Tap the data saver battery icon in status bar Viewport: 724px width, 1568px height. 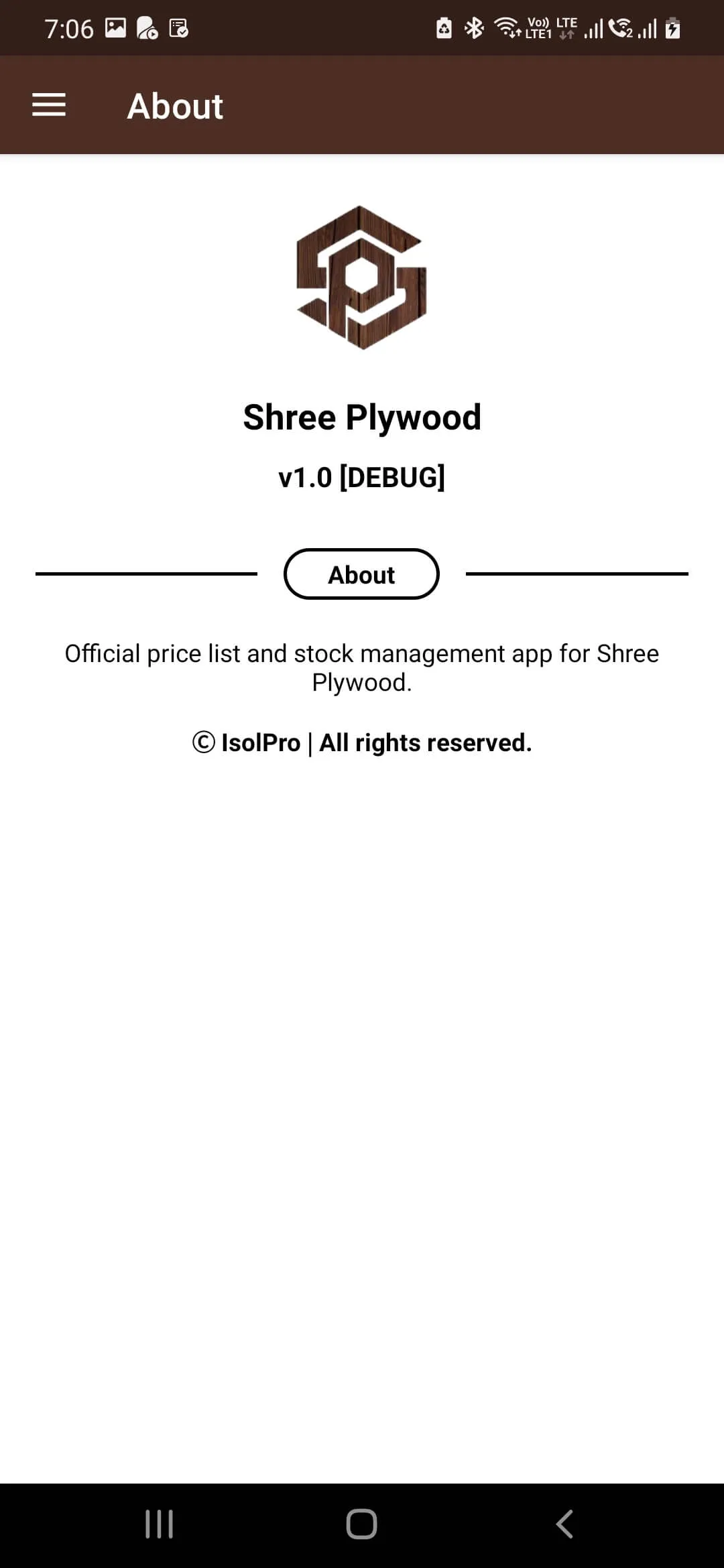pyautogui.click(x=445, y=27)
